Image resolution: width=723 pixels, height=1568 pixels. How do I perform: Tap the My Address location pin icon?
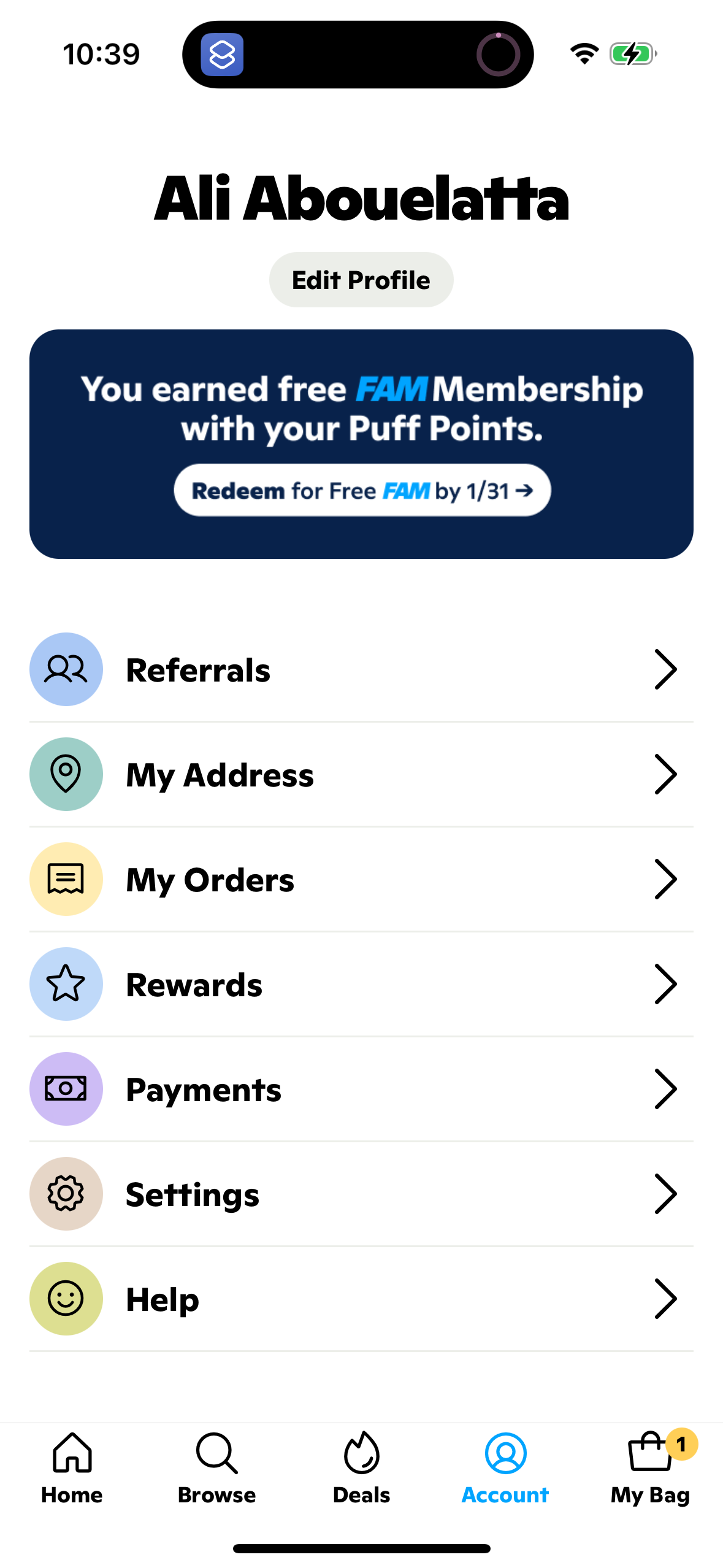66,774
